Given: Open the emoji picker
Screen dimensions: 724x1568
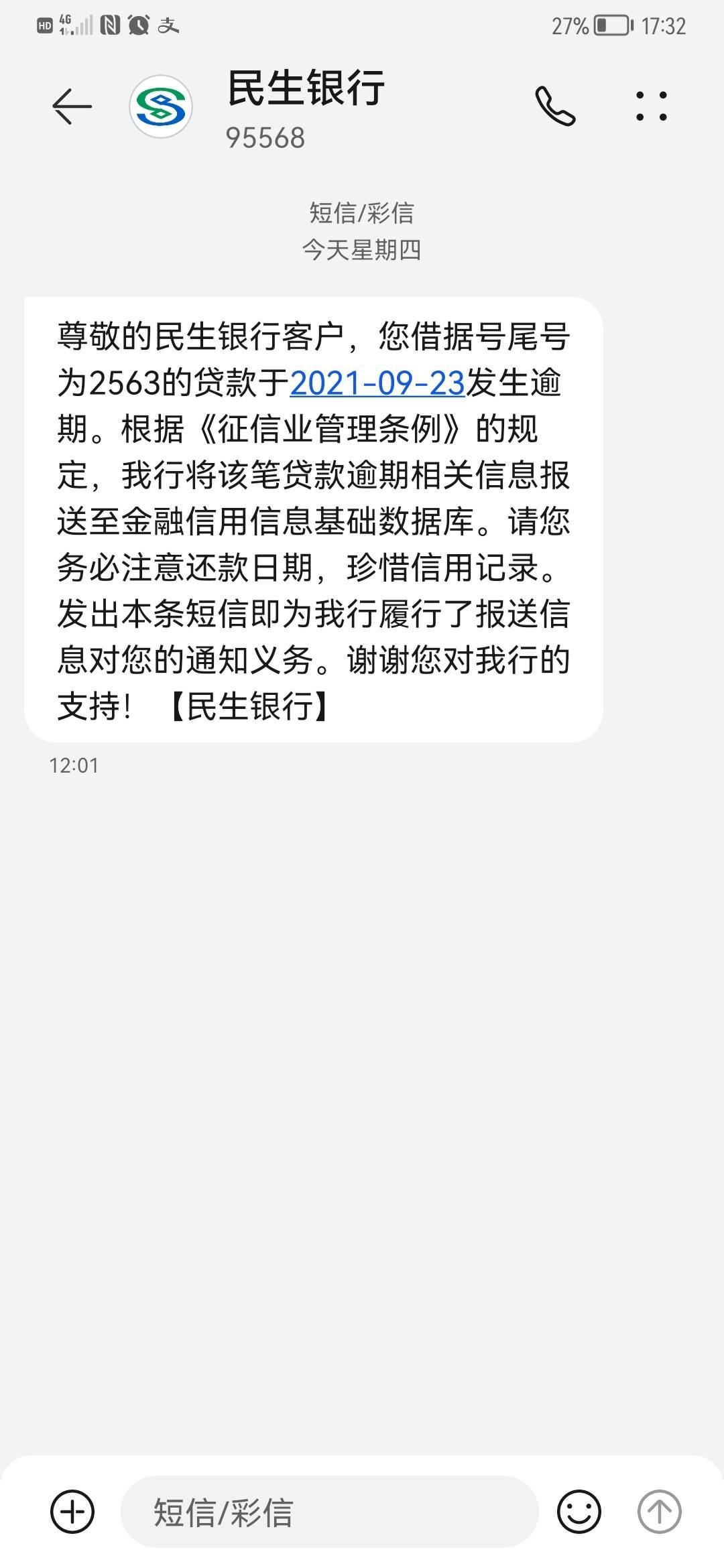Looking at the screenshot, I should click(579, 1511).
